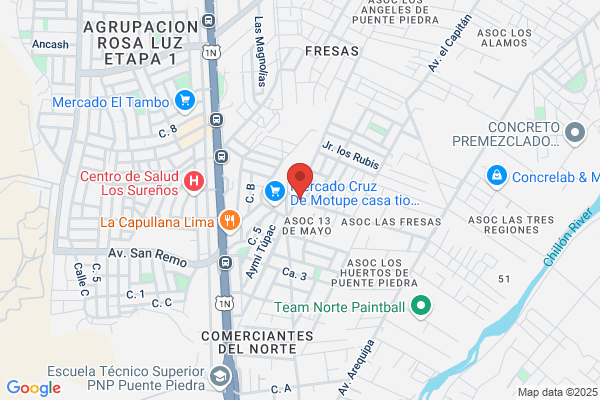Select the Concrelab shopping bag marker
The width and height of the screenshot is (600, 400).
coord(497,176)
